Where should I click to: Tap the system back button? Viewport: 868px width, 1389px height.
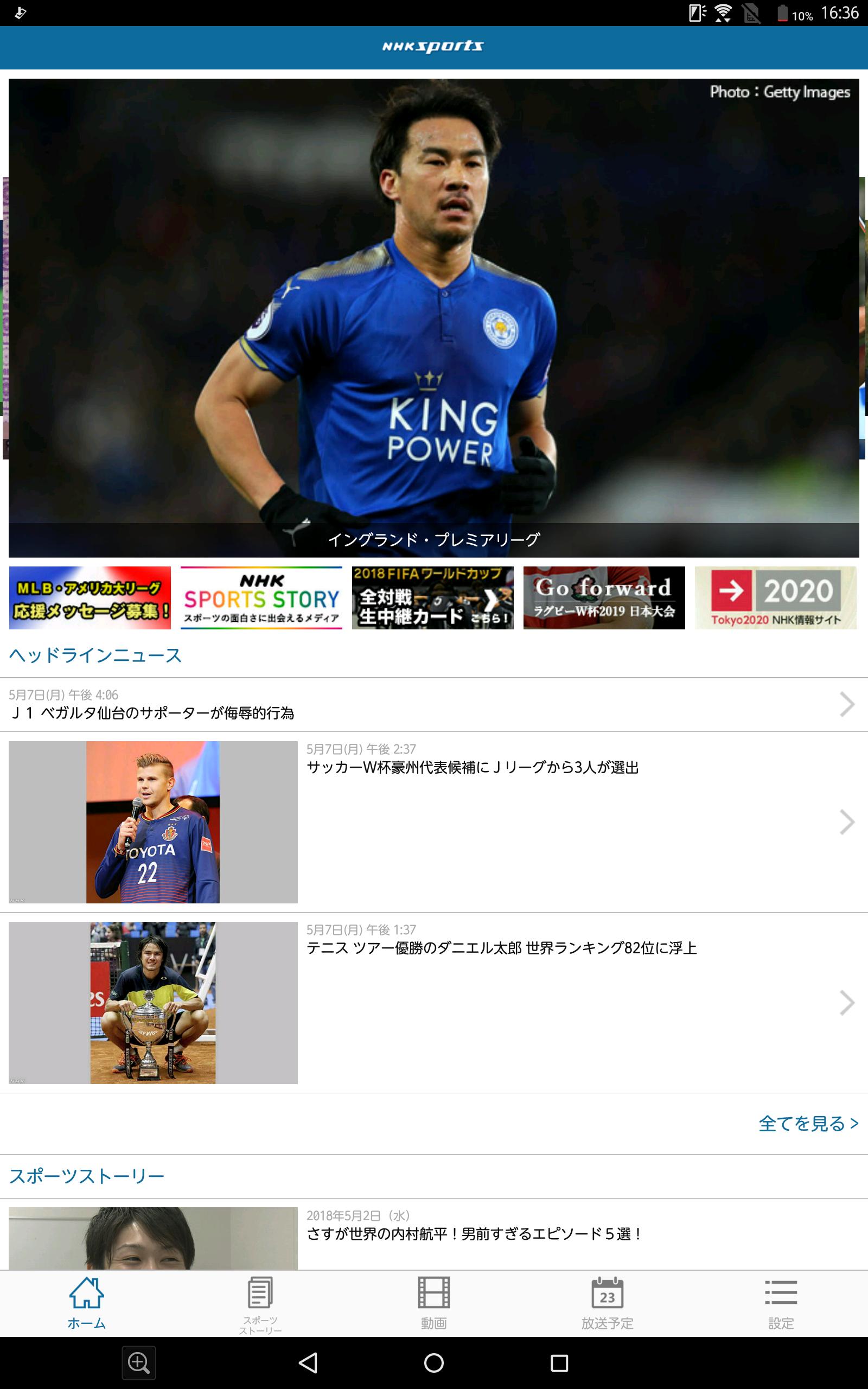pyautogui.click(x=308, y=1362)
